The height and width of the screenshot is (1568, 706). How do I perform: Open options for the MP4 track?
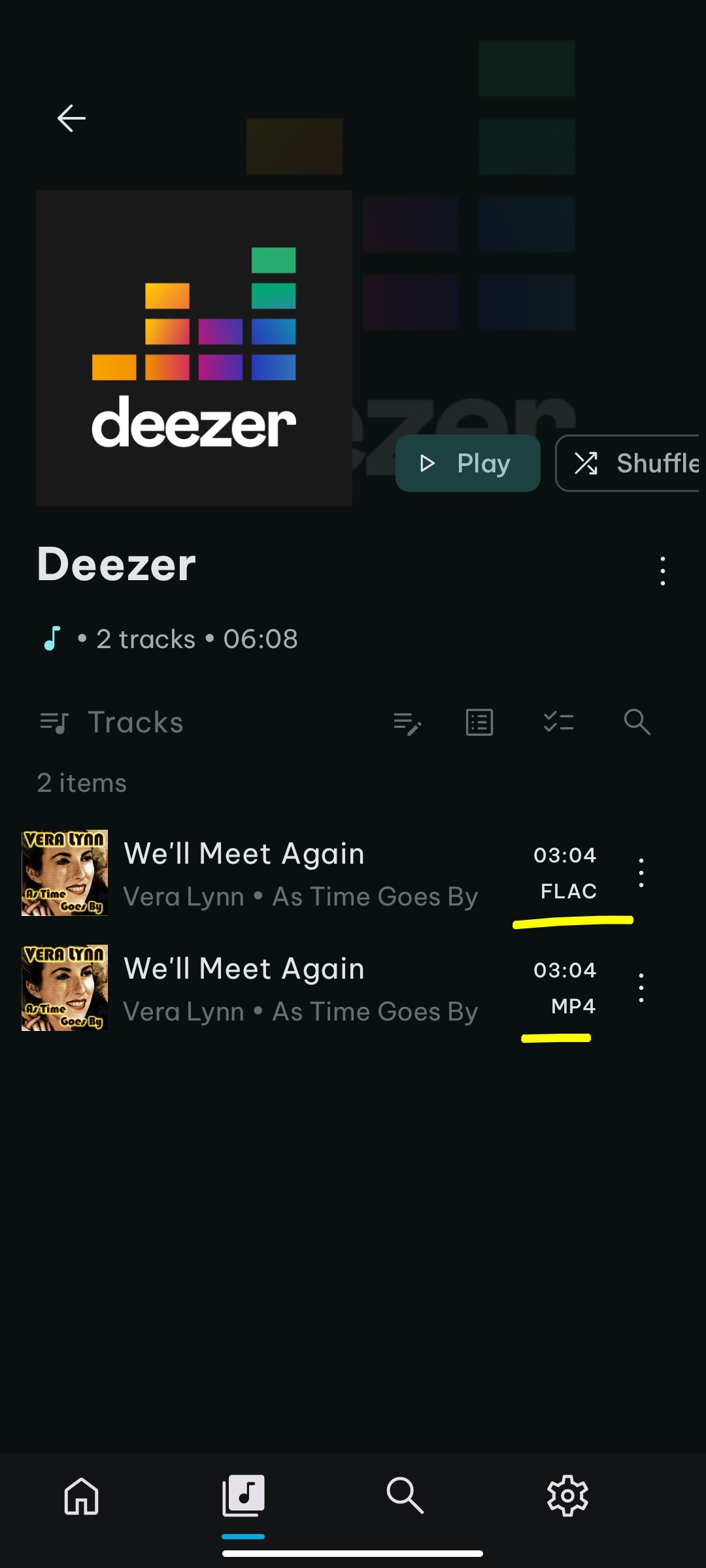point(641,988)
